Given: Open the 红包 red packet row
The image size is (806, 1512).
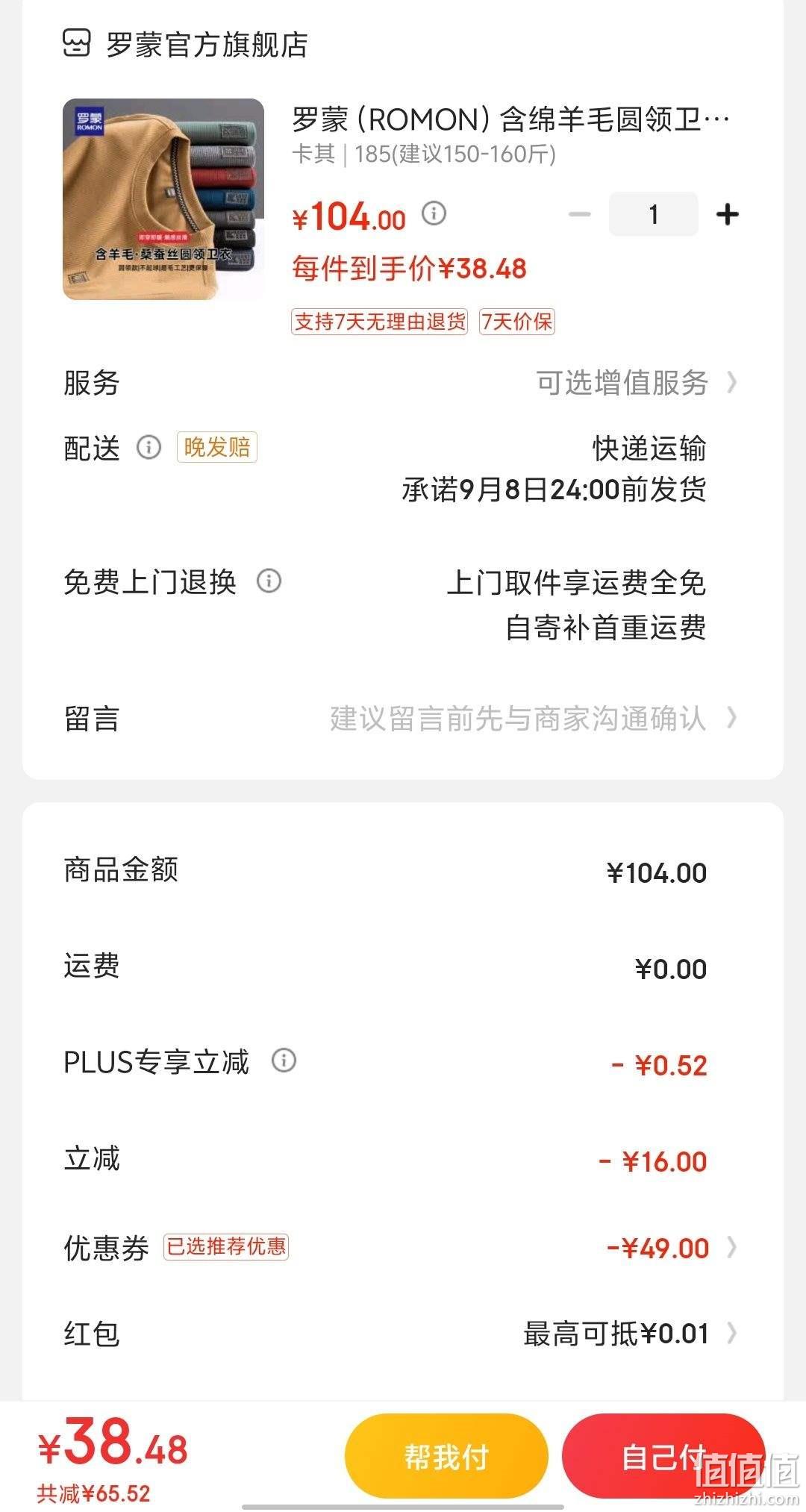Looking at the screenshot, I should 403,1334.
